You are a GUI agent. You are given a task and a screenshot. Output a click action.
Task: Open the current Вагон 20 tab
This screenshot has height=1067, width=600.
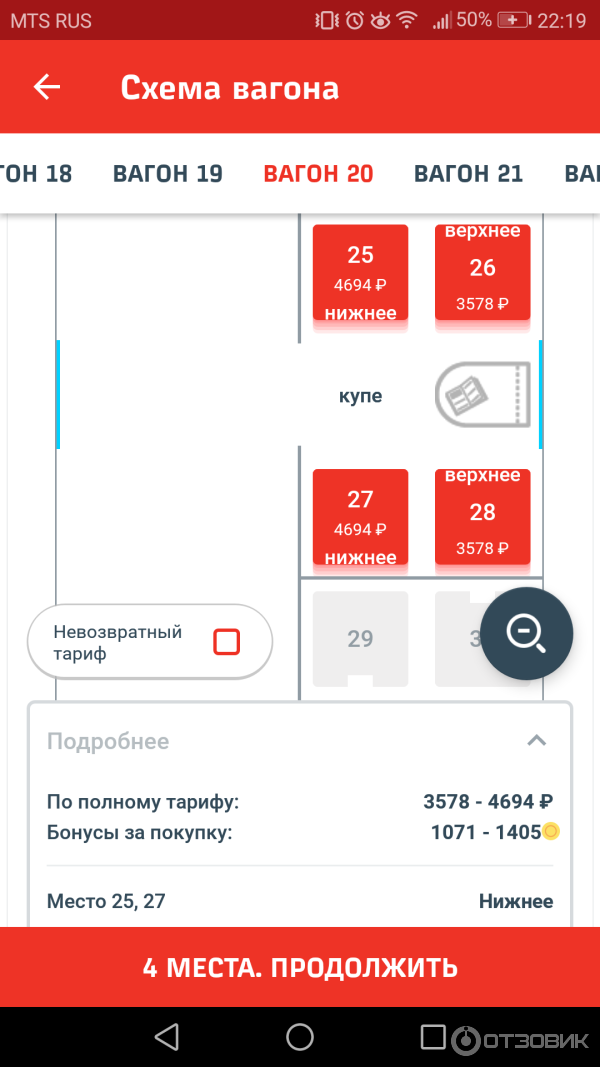pos(318,174)
